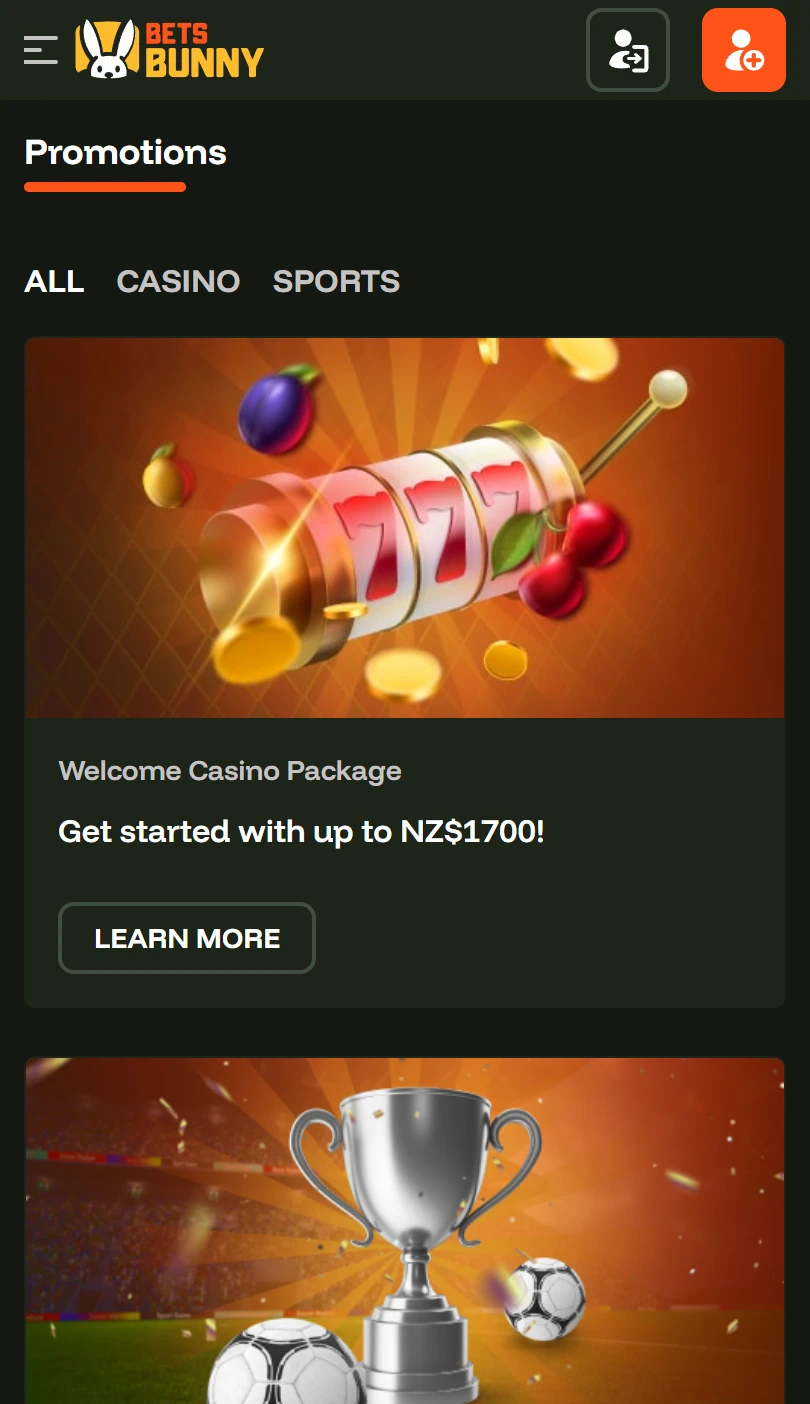The width and height of the screenshot is (810, 1404).
Task: Switch to the CASINO tab
Action: (178, 281)
